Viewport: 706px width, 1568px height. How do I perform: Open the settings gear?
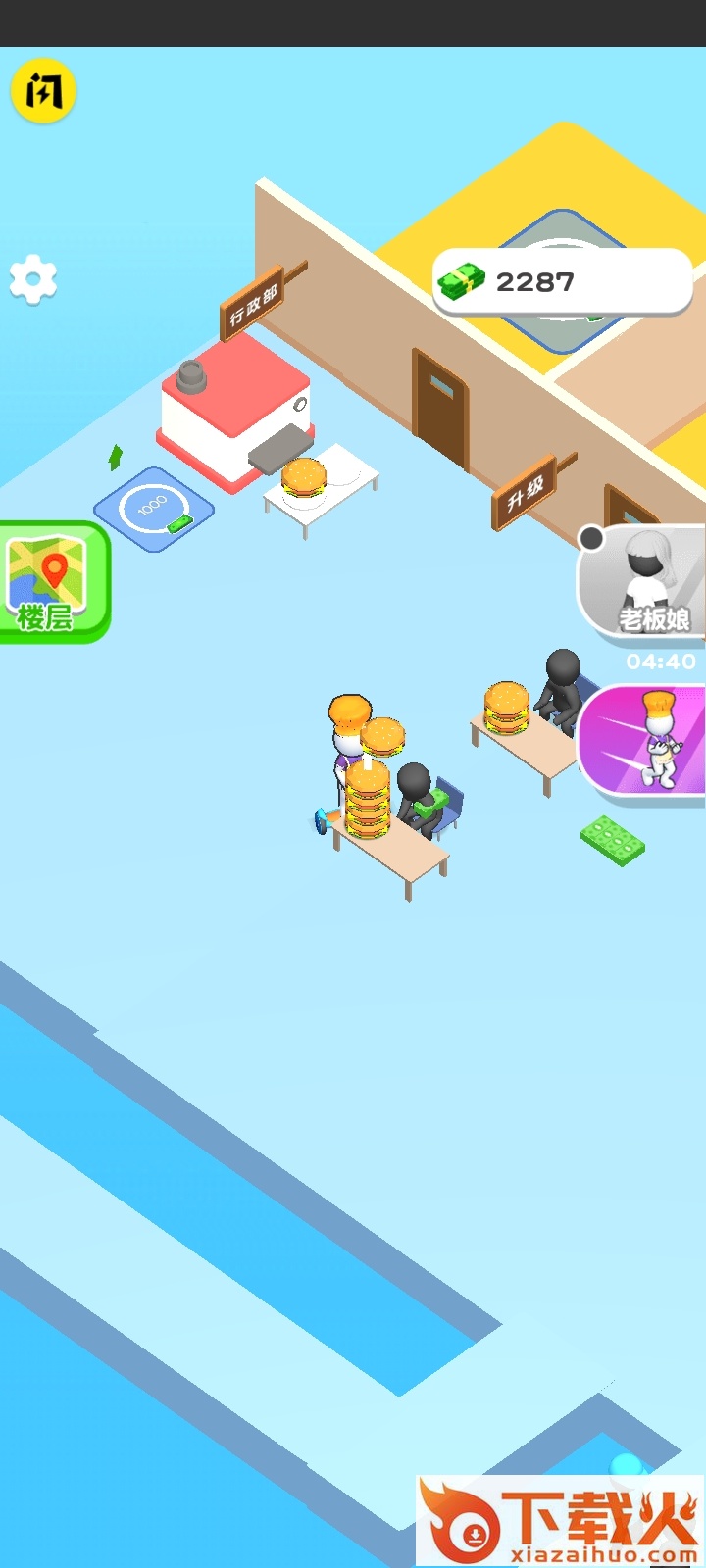pos(33,280)
